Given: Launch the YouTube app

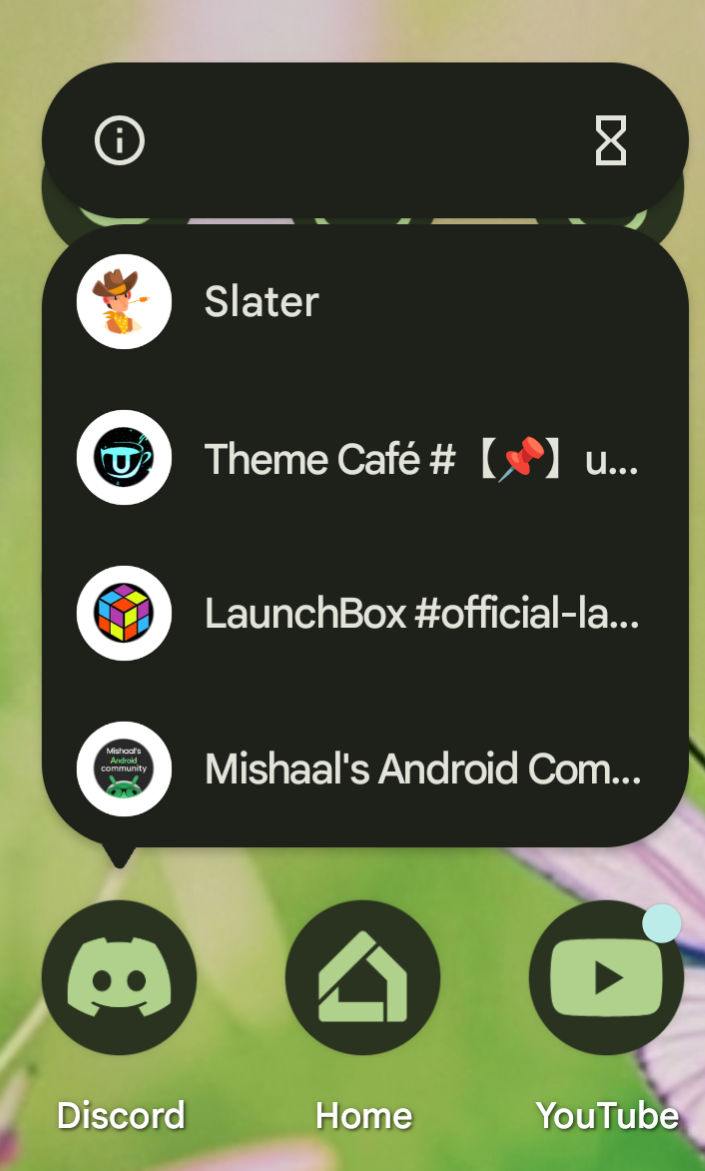Looking at the screenshot, I should click(606, 978).
